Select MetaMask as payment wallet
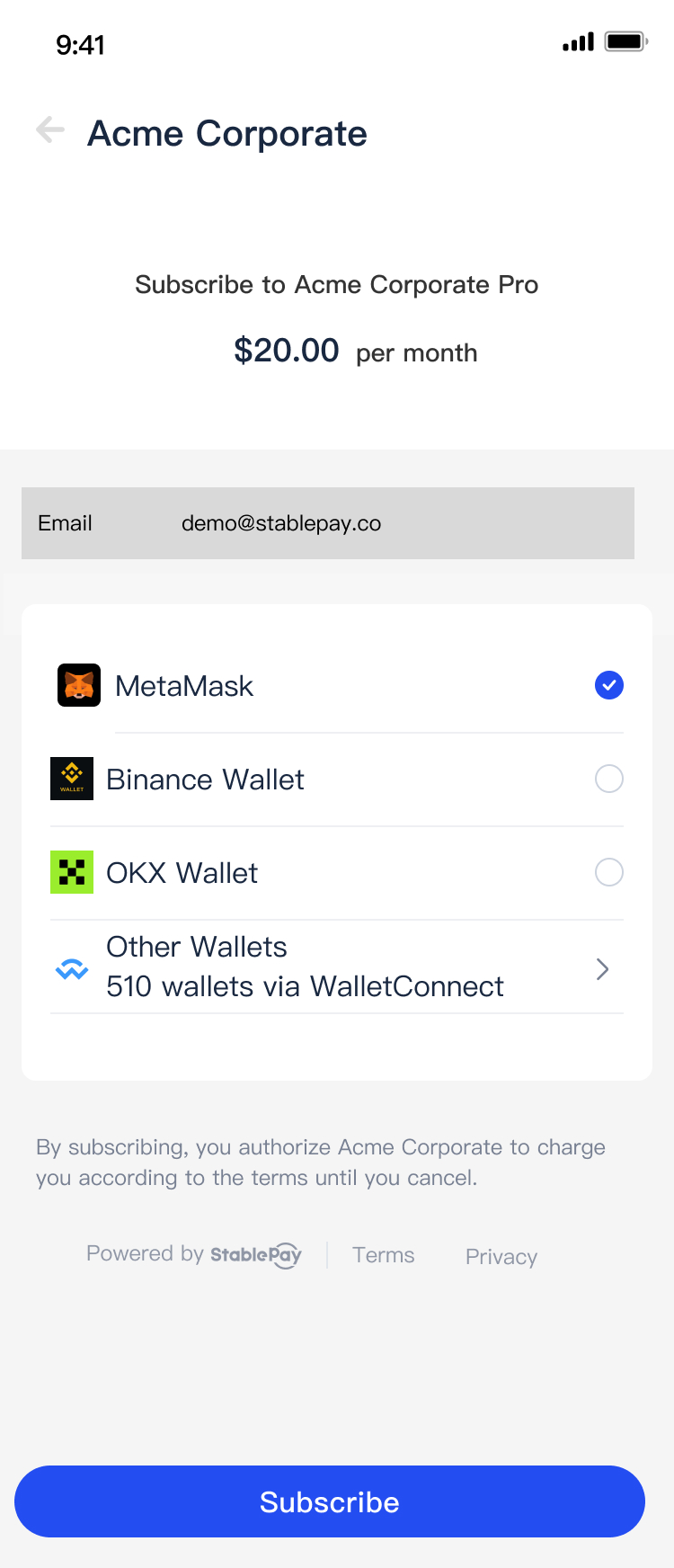This screenshot has width=674, height=1568. tap(337, 686)
